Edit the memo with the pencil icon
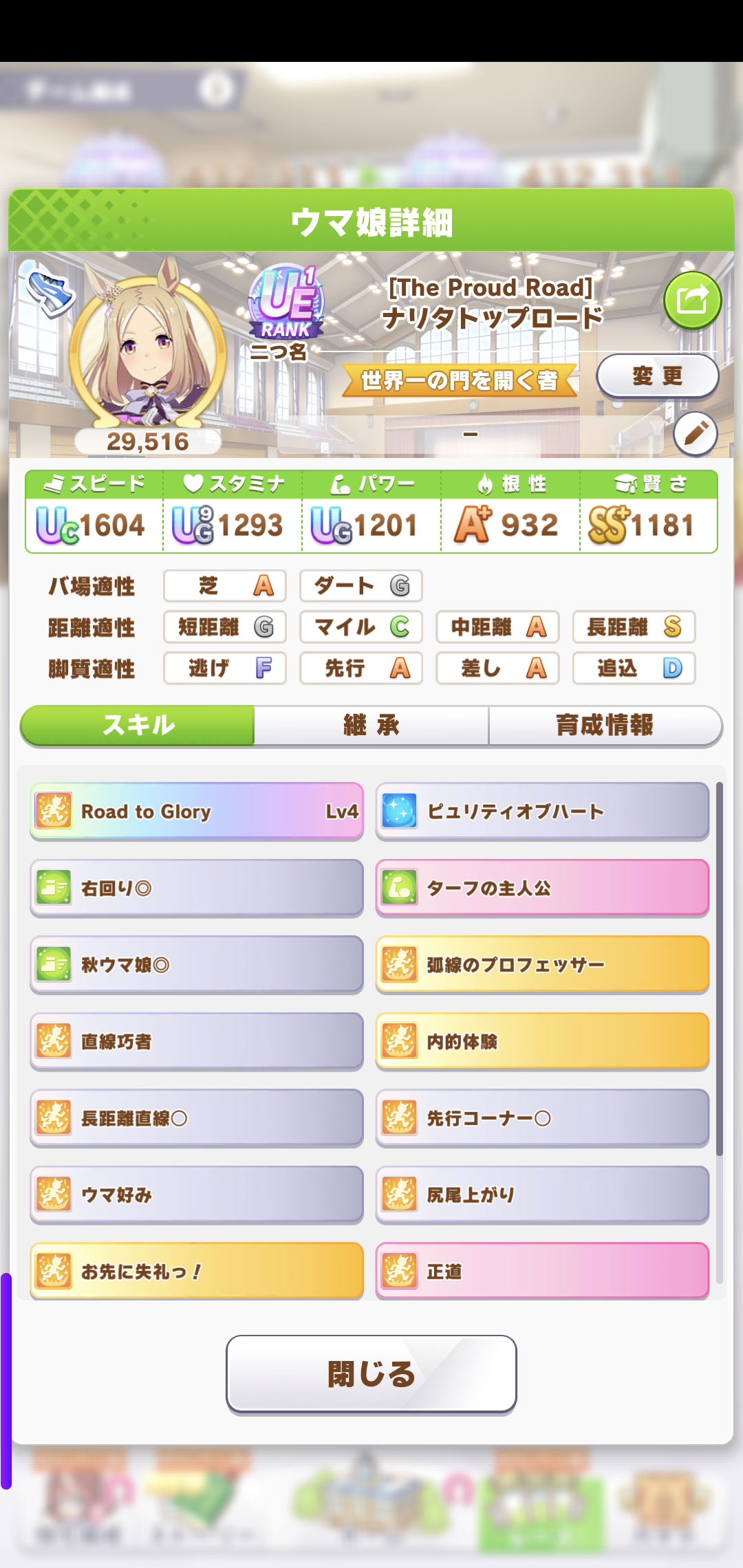Image resolution: width=743 pixels, height=1568 pixels. 696,434
